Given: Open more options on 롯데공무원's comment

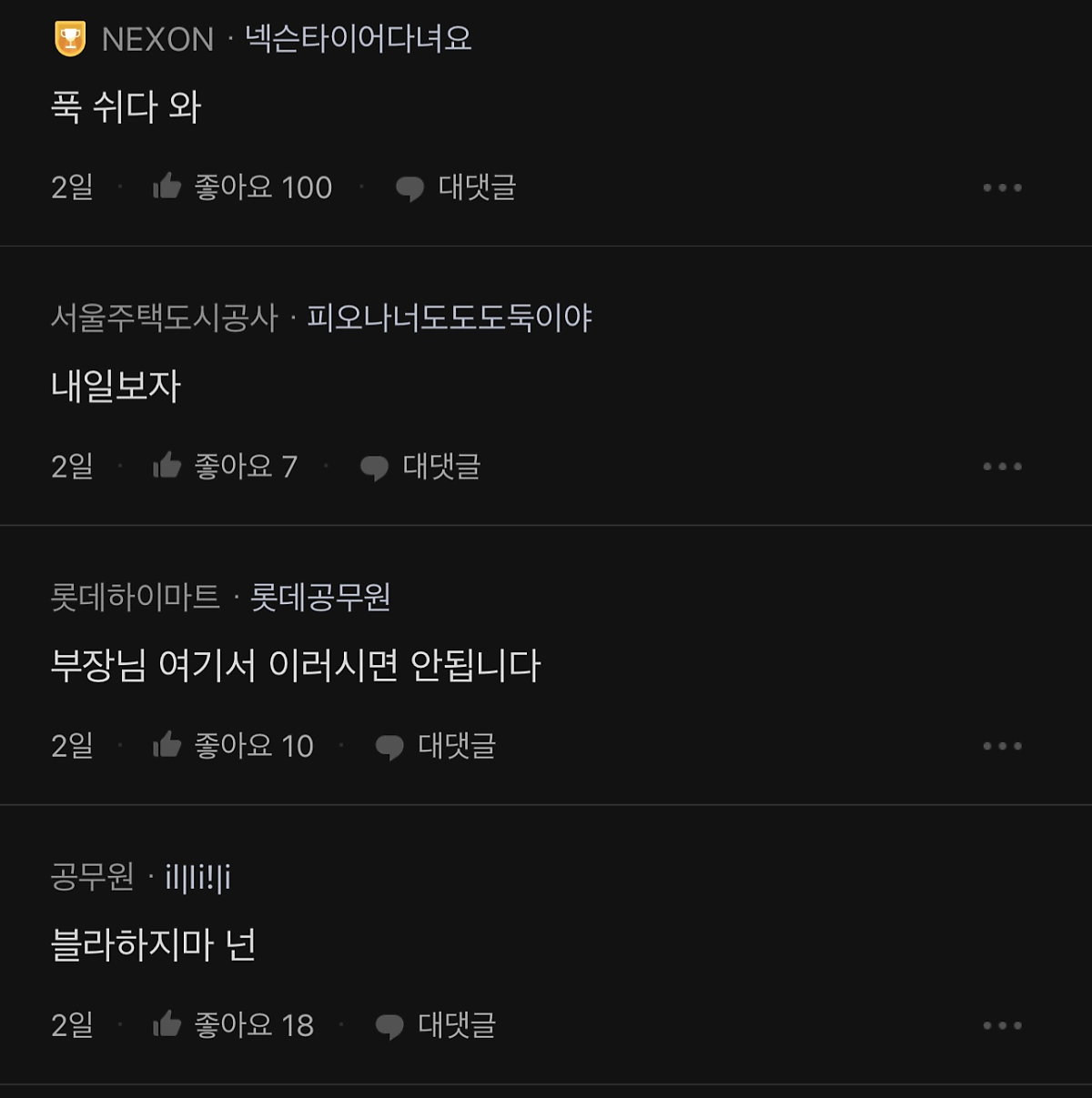Looking at the screenshot, I should coord(1002,746).
